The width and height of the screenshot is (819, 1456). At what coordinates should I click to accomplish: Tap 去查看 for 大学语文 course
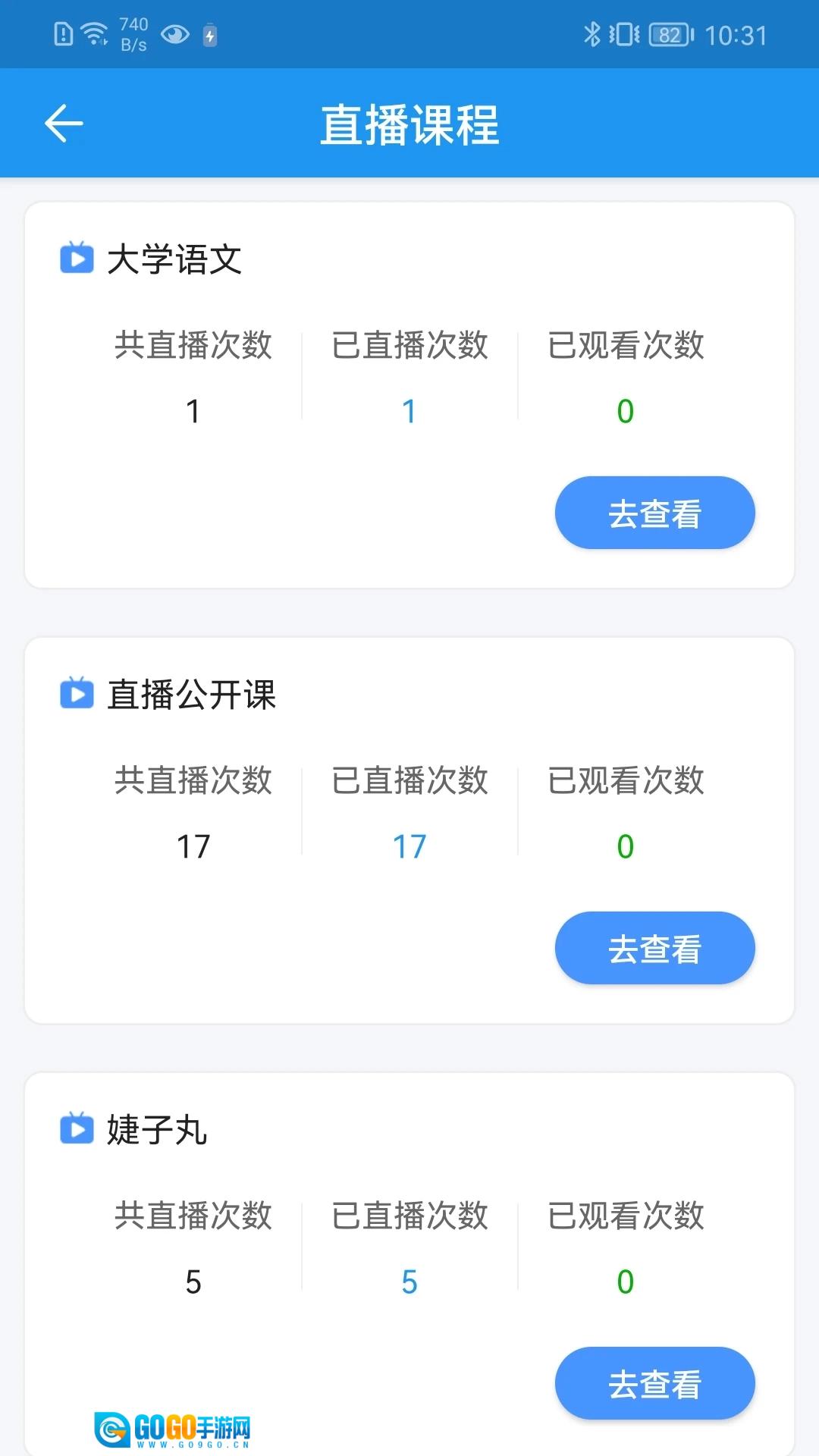654,513
